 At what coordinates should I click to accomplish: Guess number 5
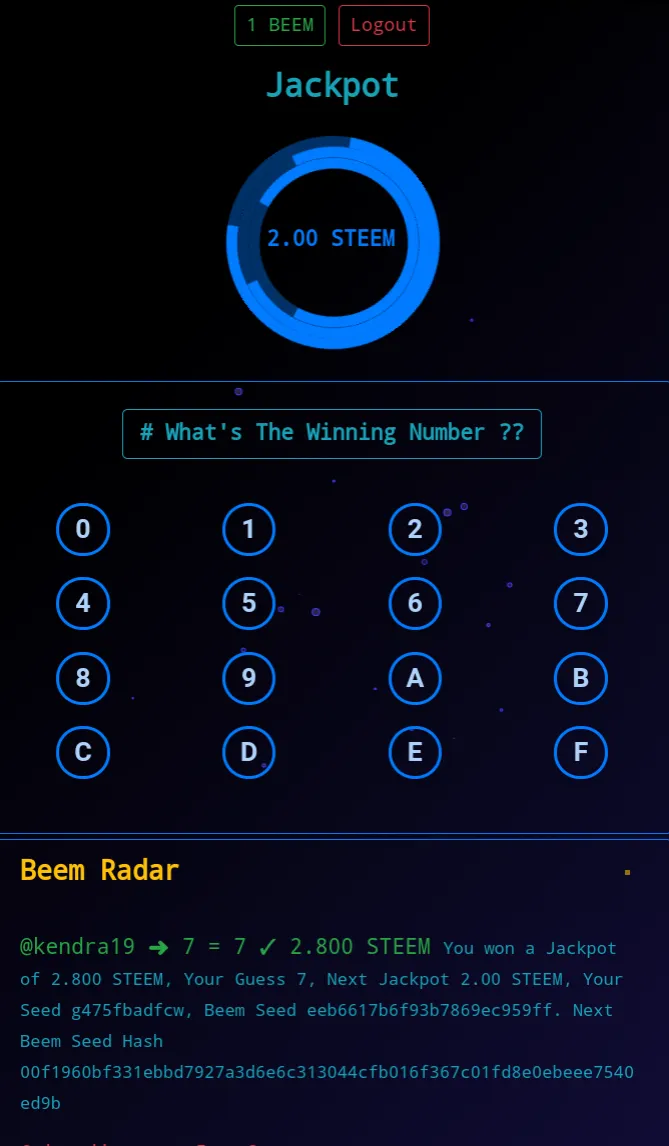pos(249,604)
